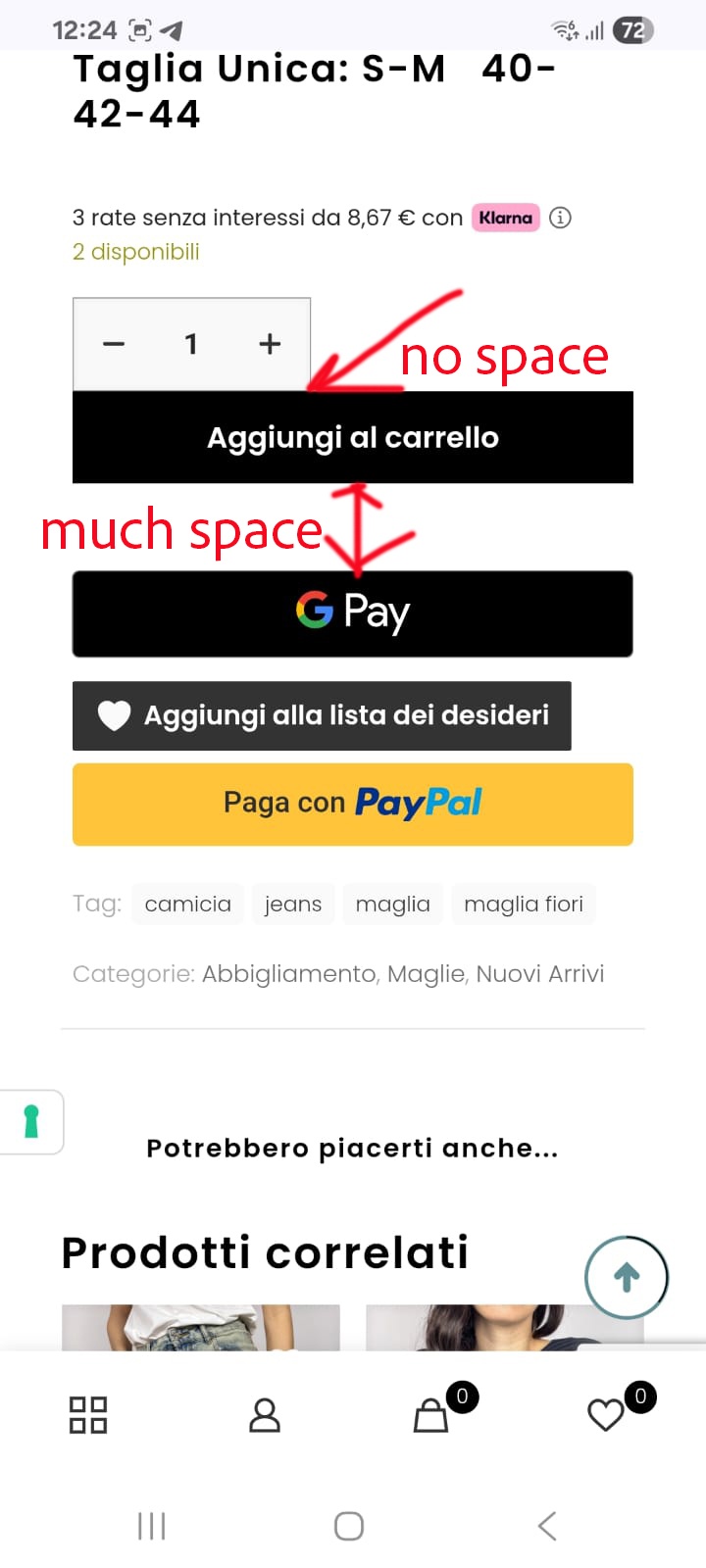Viewport: 706px width, 1568px height.
Task: Open the maglia fiori tag
Action: pos(523,904)
